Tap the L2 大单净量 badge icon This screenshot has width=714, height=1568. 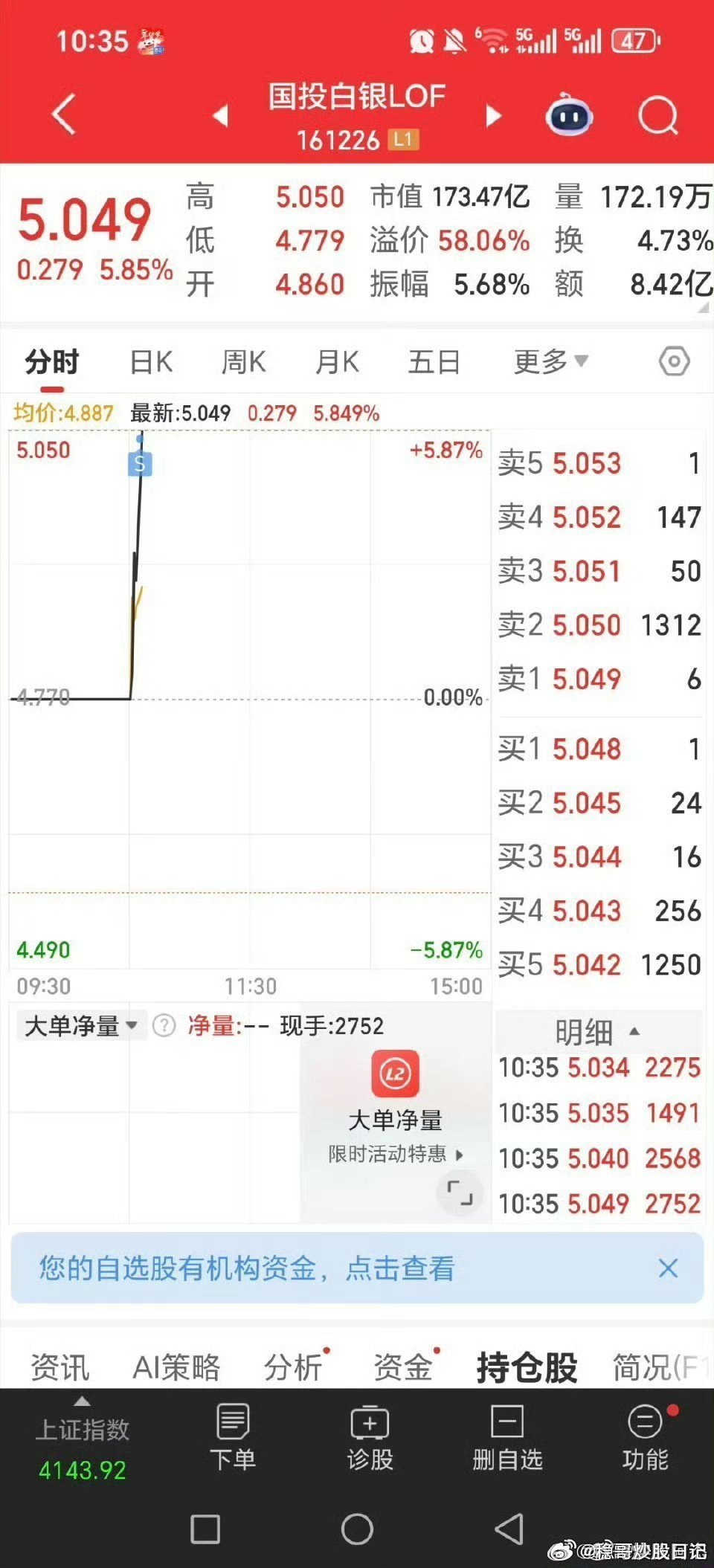pos(395,1074)
